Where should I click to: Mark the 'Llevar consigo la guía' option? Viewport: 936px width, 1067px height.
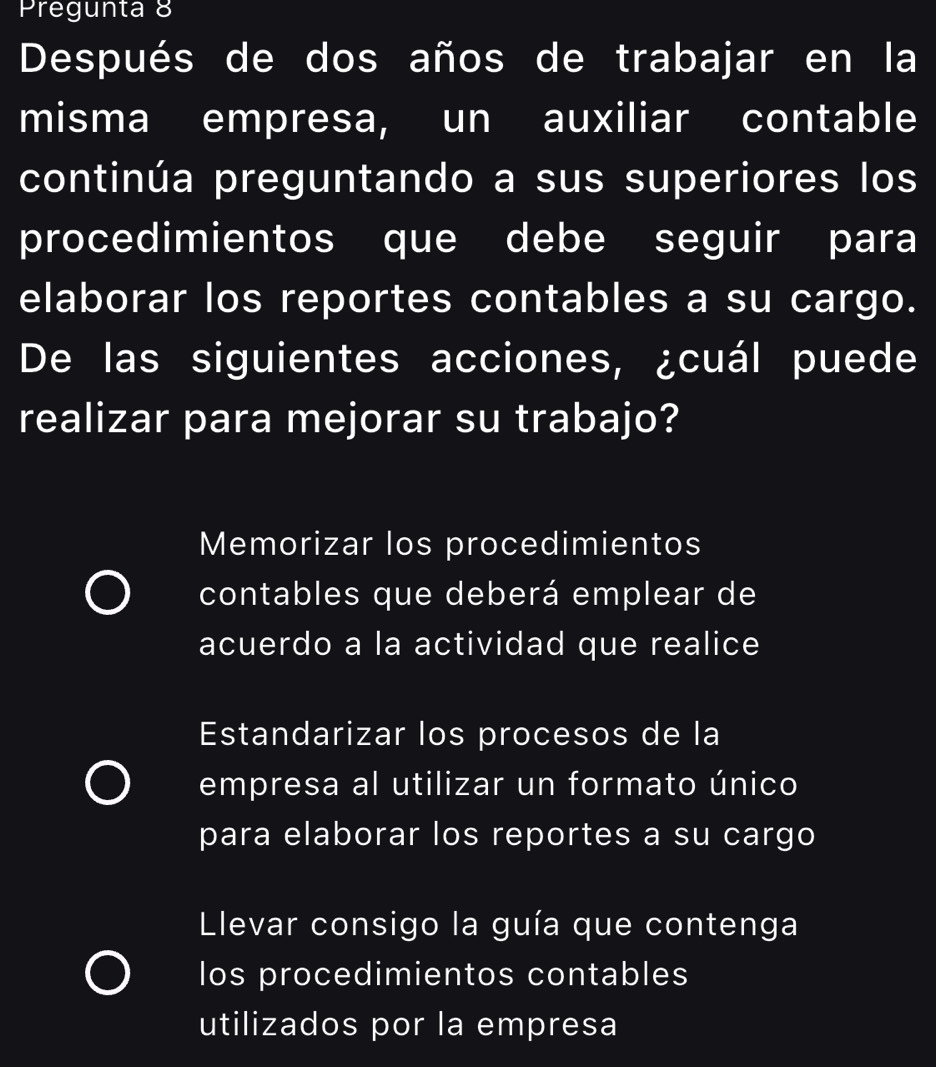coord(107,974)
